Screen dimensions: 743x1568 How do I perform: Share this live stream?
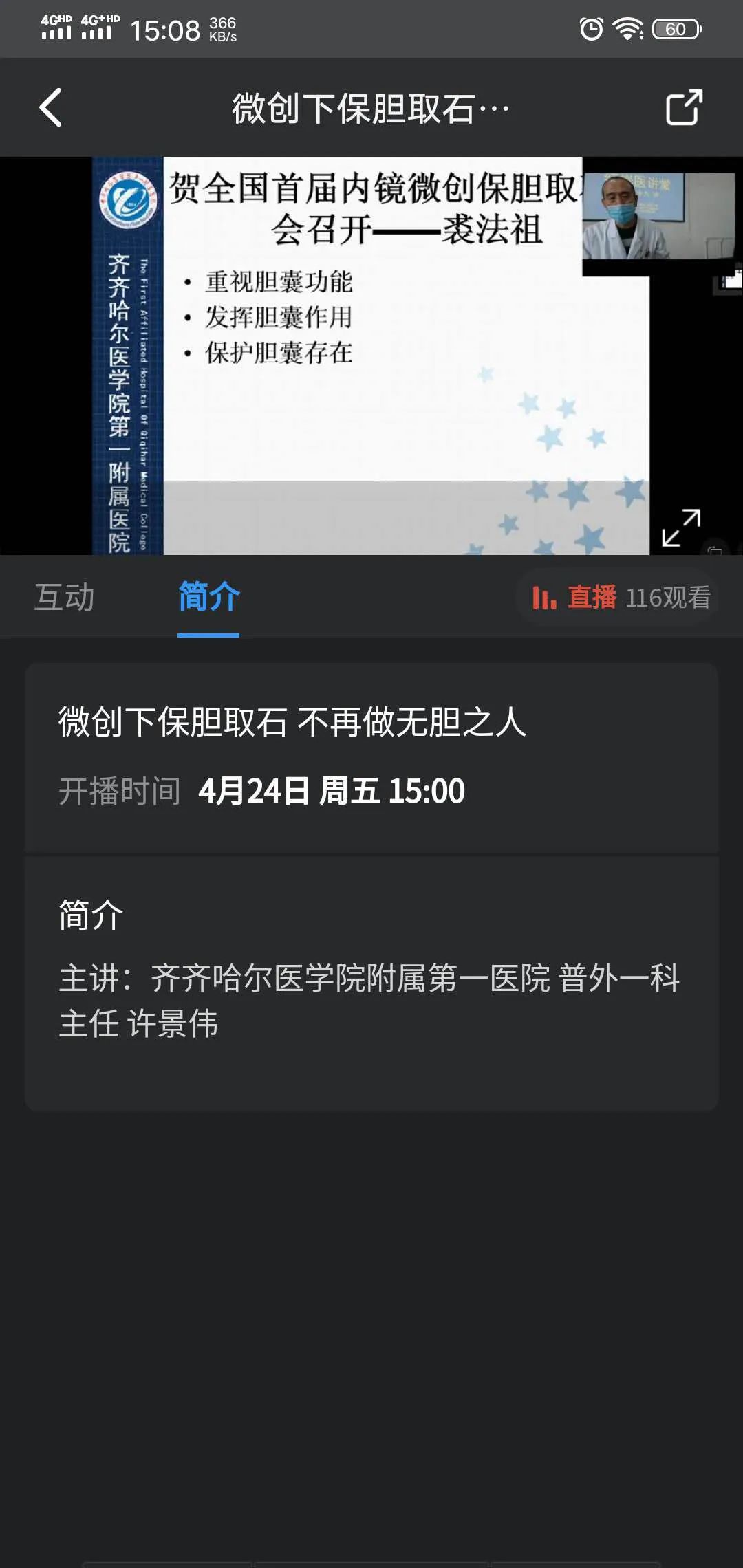tap(684, 108)
